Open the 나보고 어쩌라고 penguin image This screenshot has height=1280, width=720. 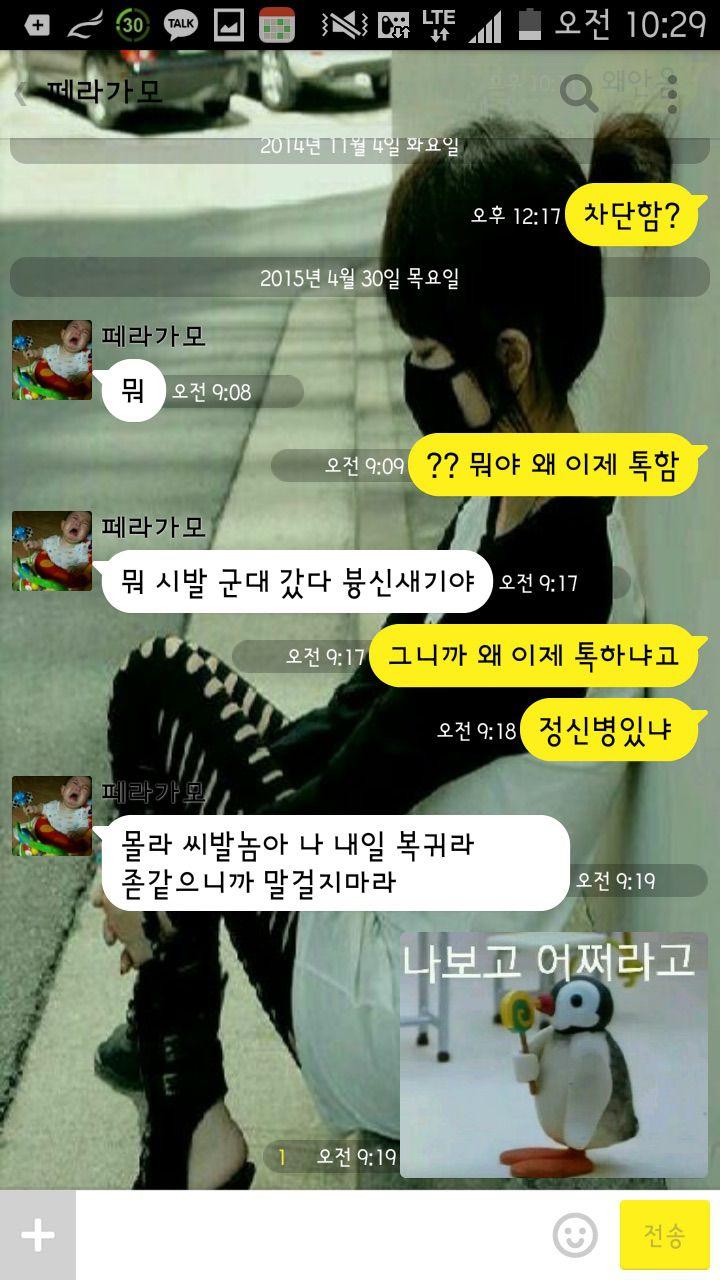[x=553, y=1055]
